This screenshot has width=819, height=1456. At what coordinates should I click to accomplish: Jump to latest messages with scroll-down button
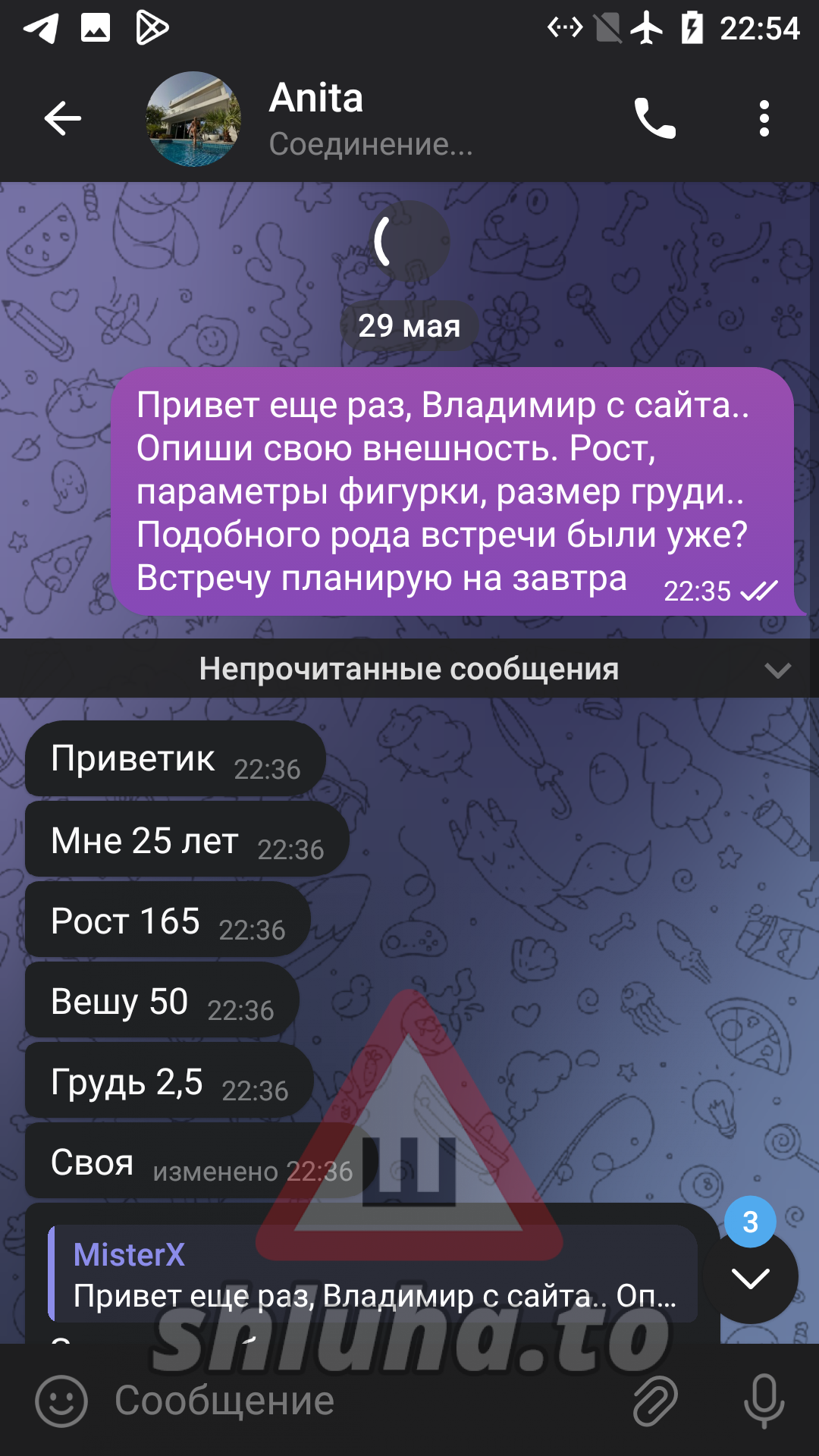(750, 1279)
